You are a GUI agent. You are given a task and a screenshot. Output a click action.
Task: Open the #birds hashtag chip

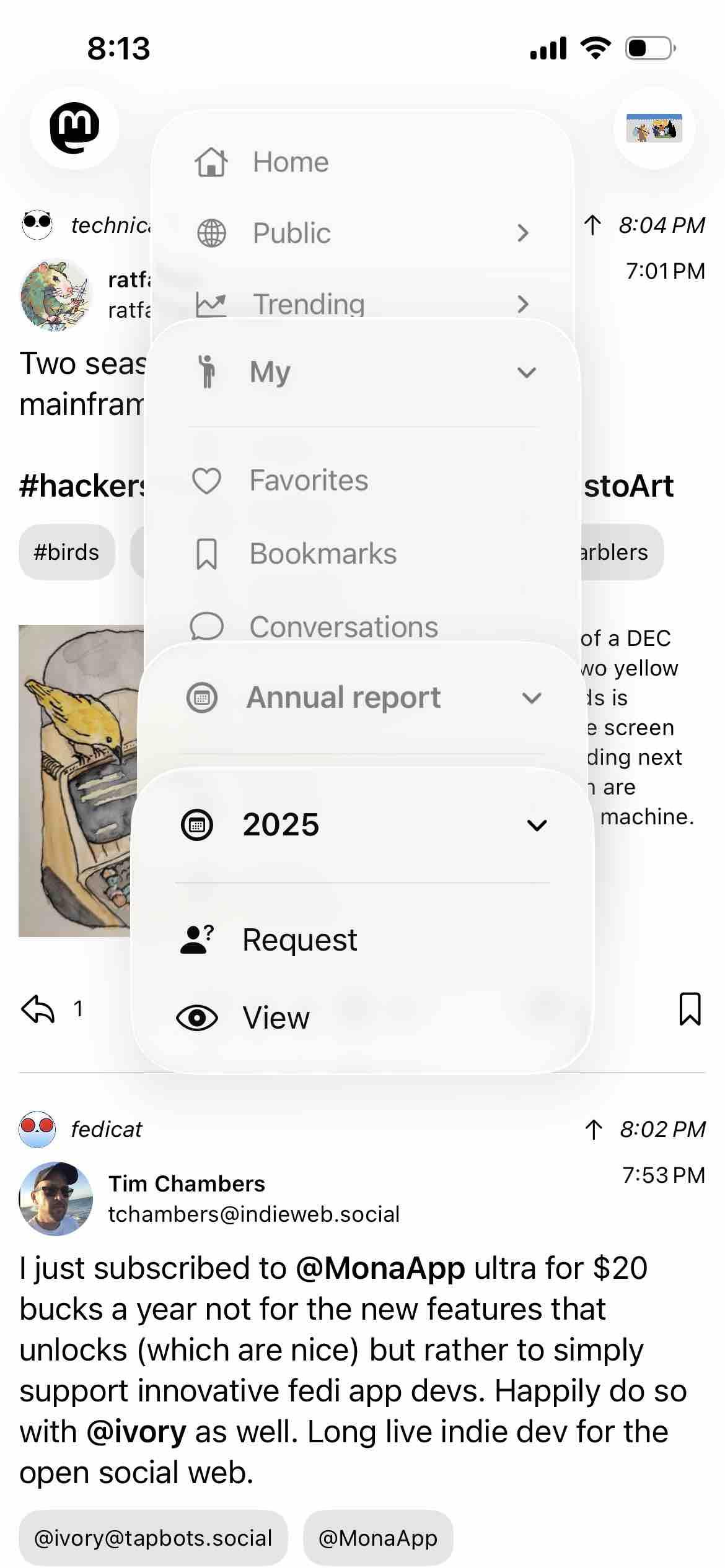coord(66,552)
